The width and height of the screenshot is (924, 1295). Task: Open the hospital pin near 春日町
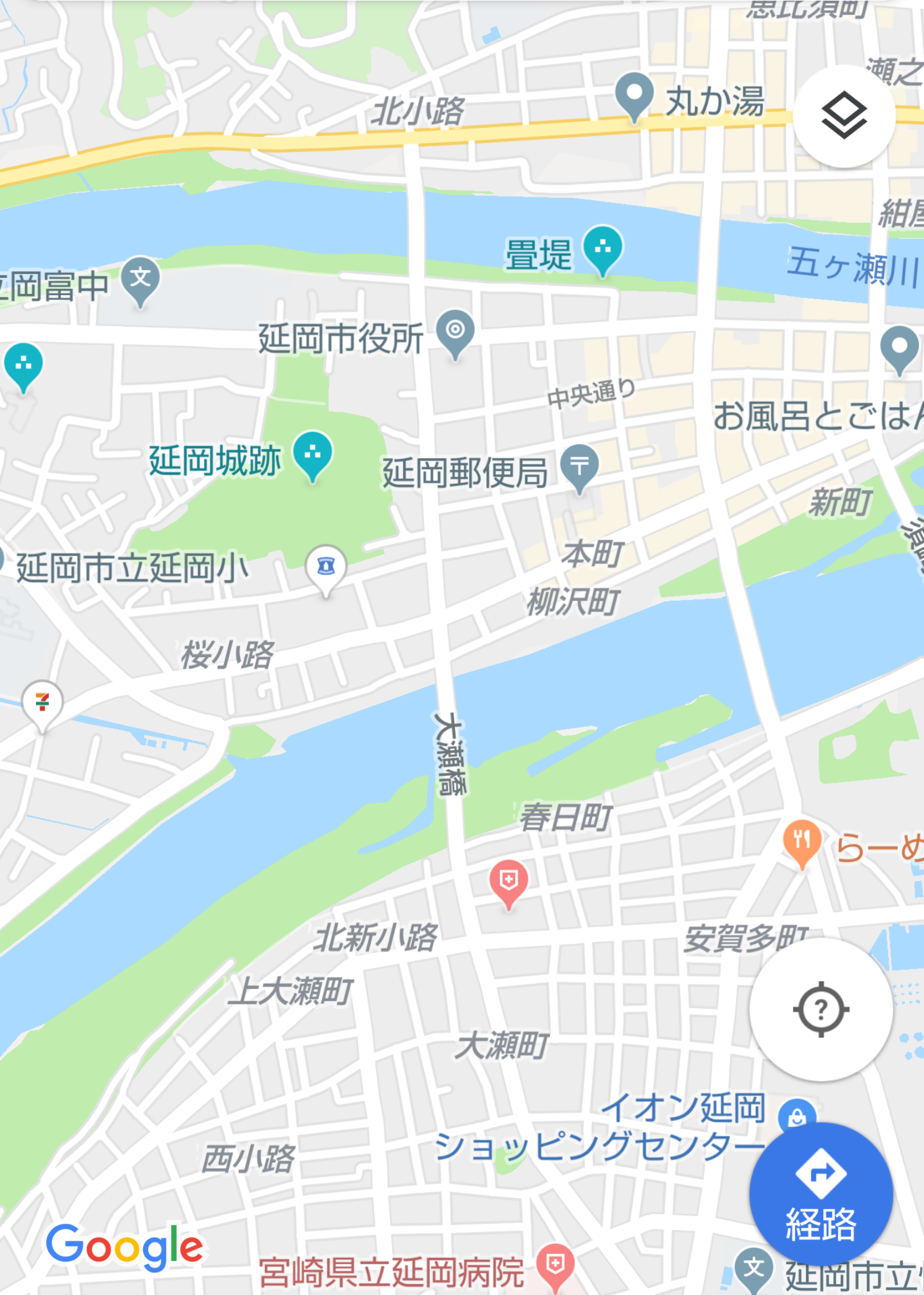(508, 881)
